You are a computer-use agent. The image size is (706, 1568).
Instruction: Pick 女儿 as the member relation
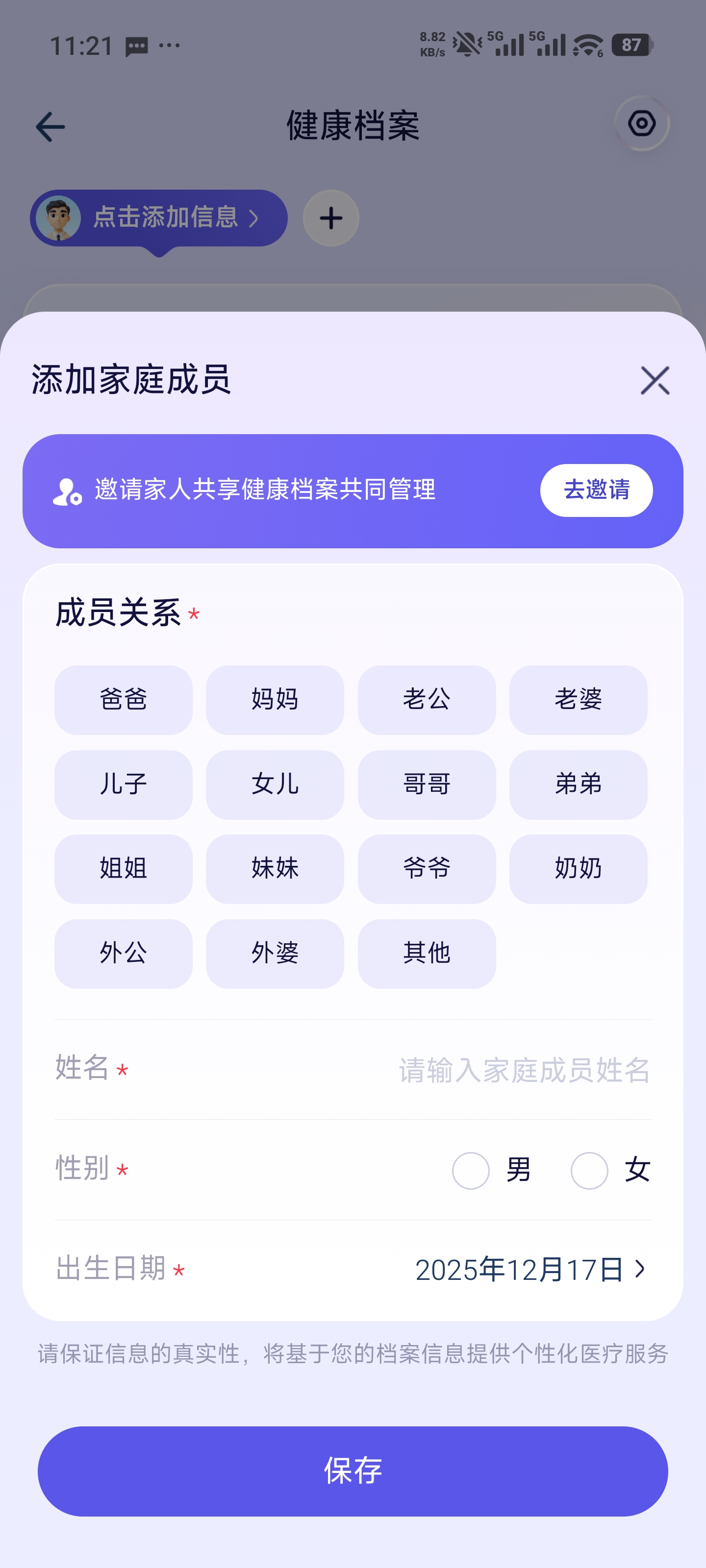click(275, 784)
